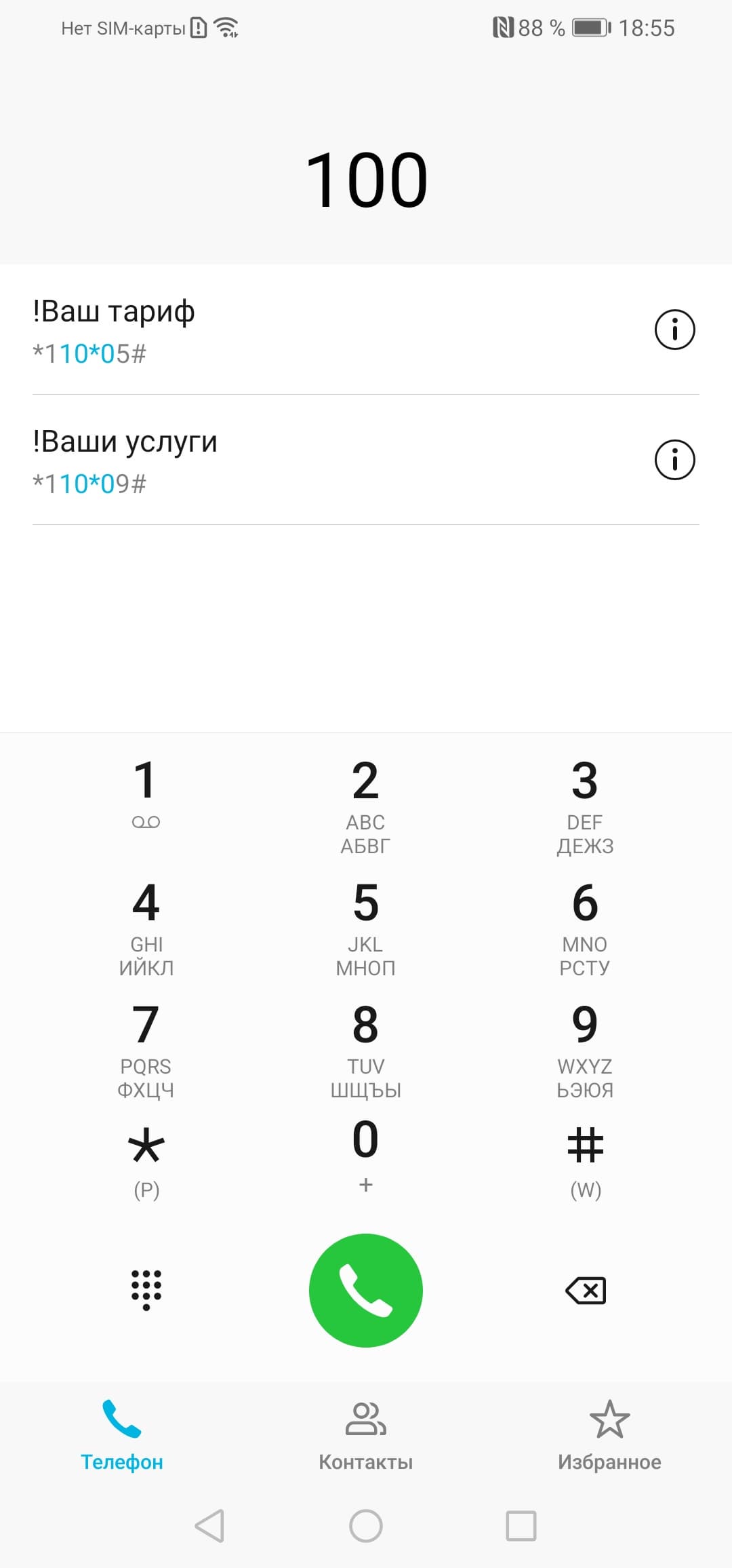
Task: Enter digit 7 on the dialpad
Action: click(x=146, y=1049)
